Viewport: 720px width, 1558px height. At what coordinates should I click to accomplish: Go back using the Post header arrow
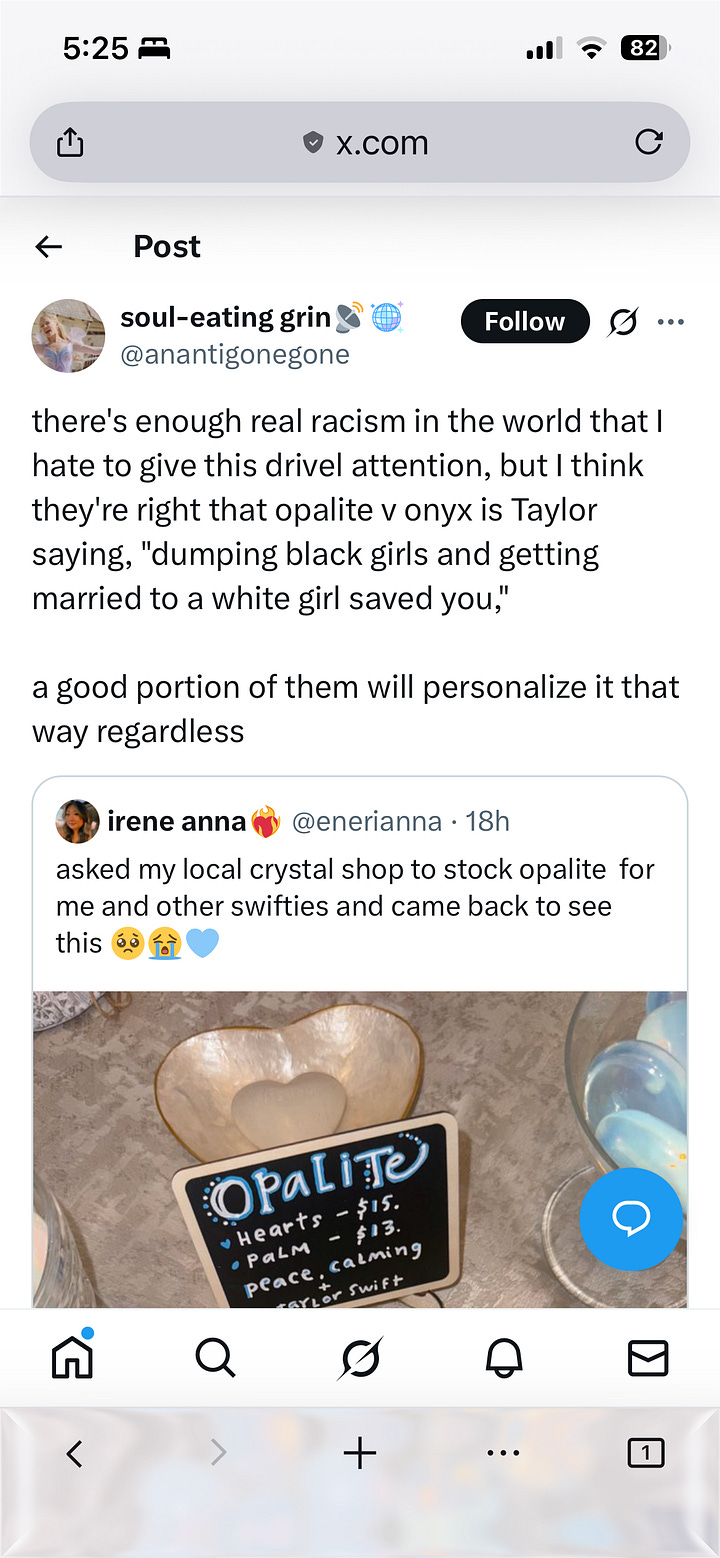click(x=48, y=246)
